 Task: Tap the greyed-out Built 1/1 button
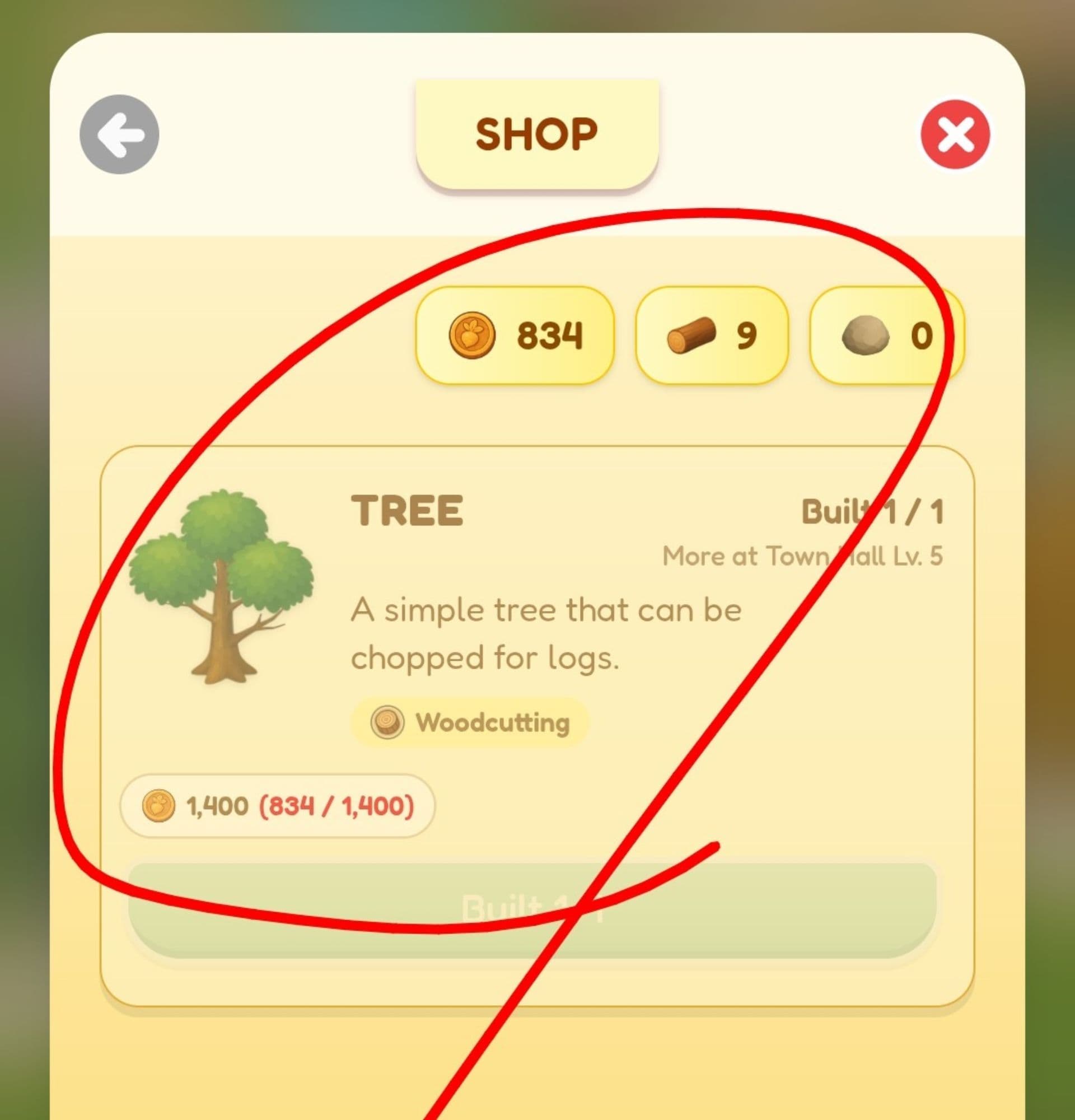[x=531, y=908]
